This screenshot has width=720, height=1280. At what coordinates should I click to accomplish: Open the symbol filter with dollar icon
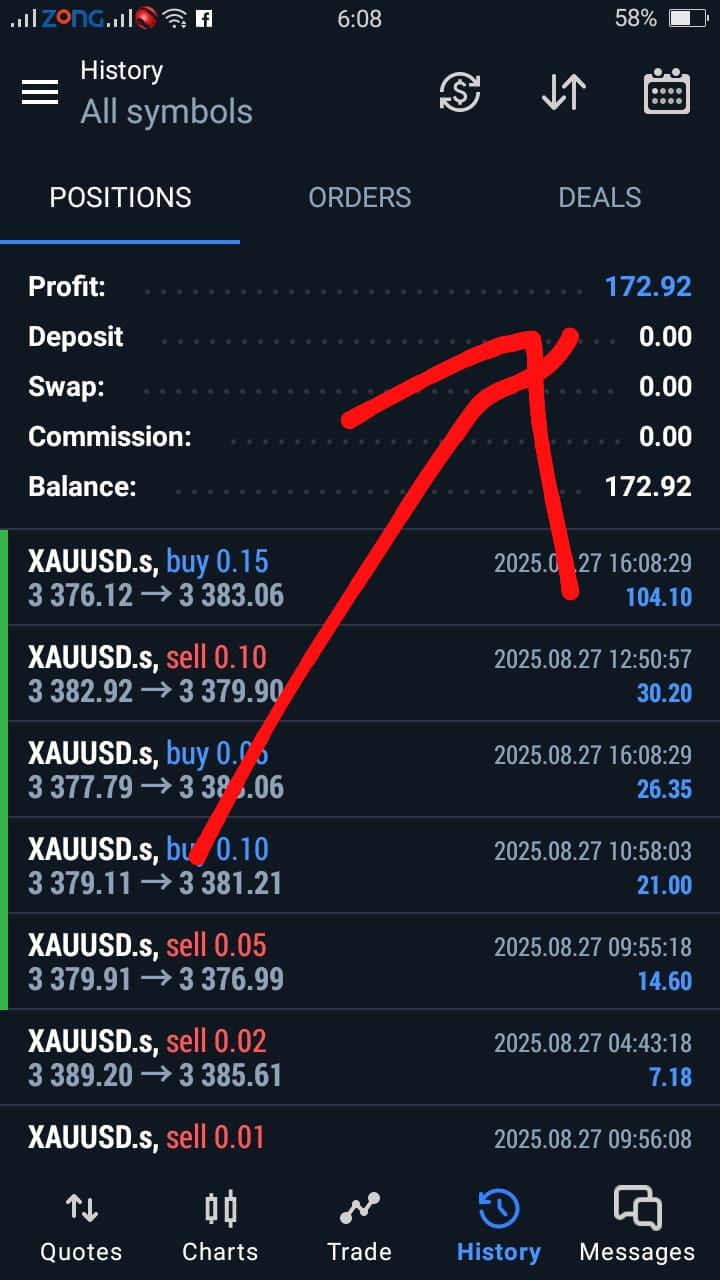(460, 92)
